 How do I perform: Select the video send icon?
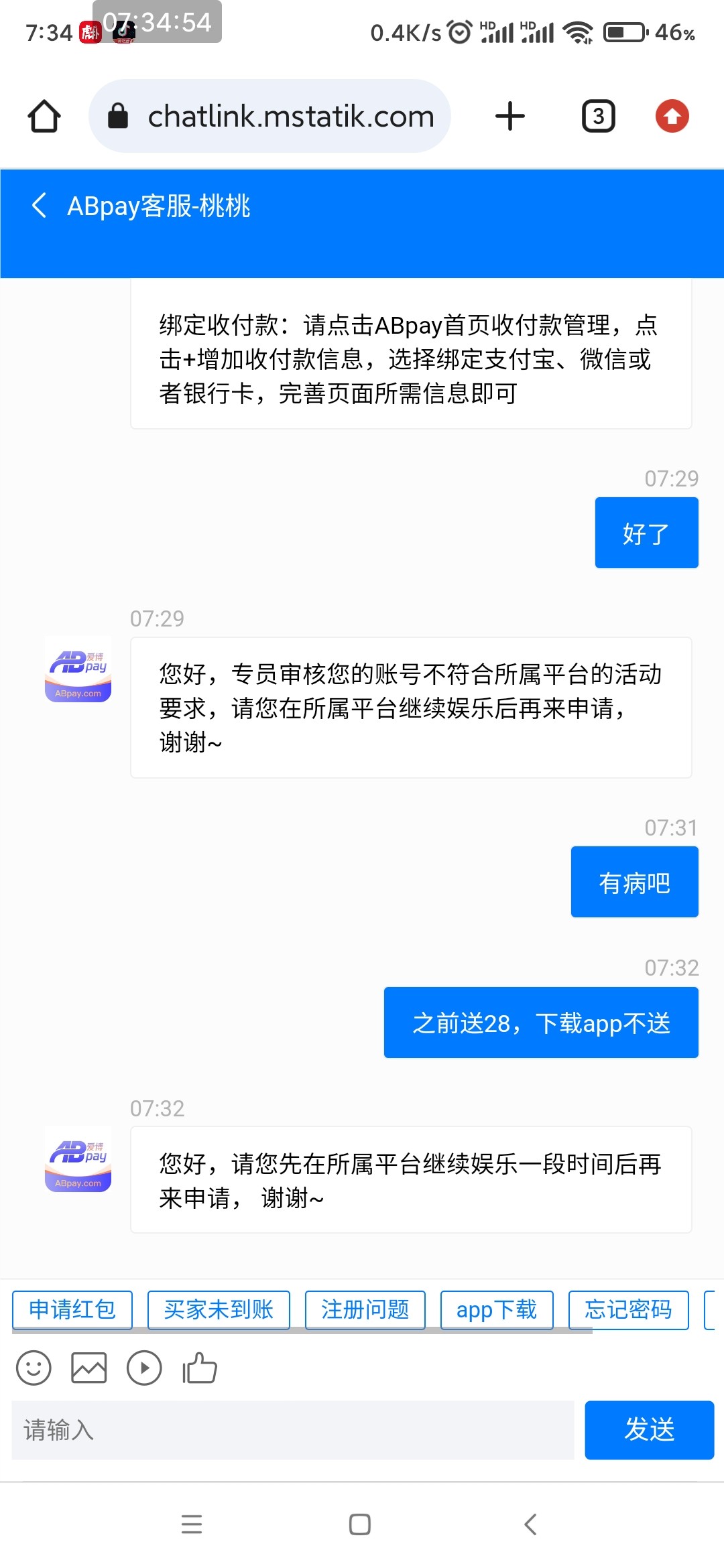point(144,1367)
